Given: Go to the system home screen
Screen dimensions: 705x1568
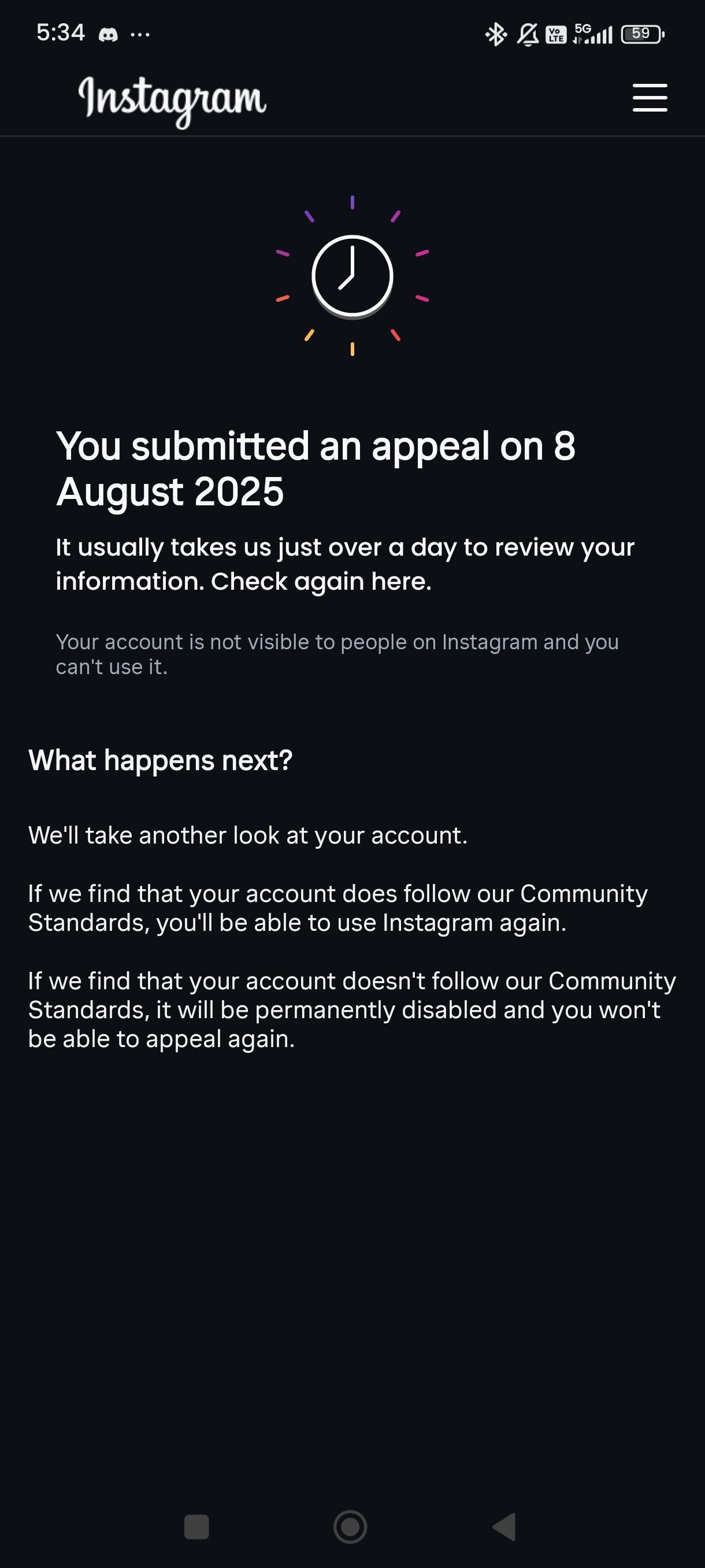Looking at the screenshot, I should (x=350, y=1526).
